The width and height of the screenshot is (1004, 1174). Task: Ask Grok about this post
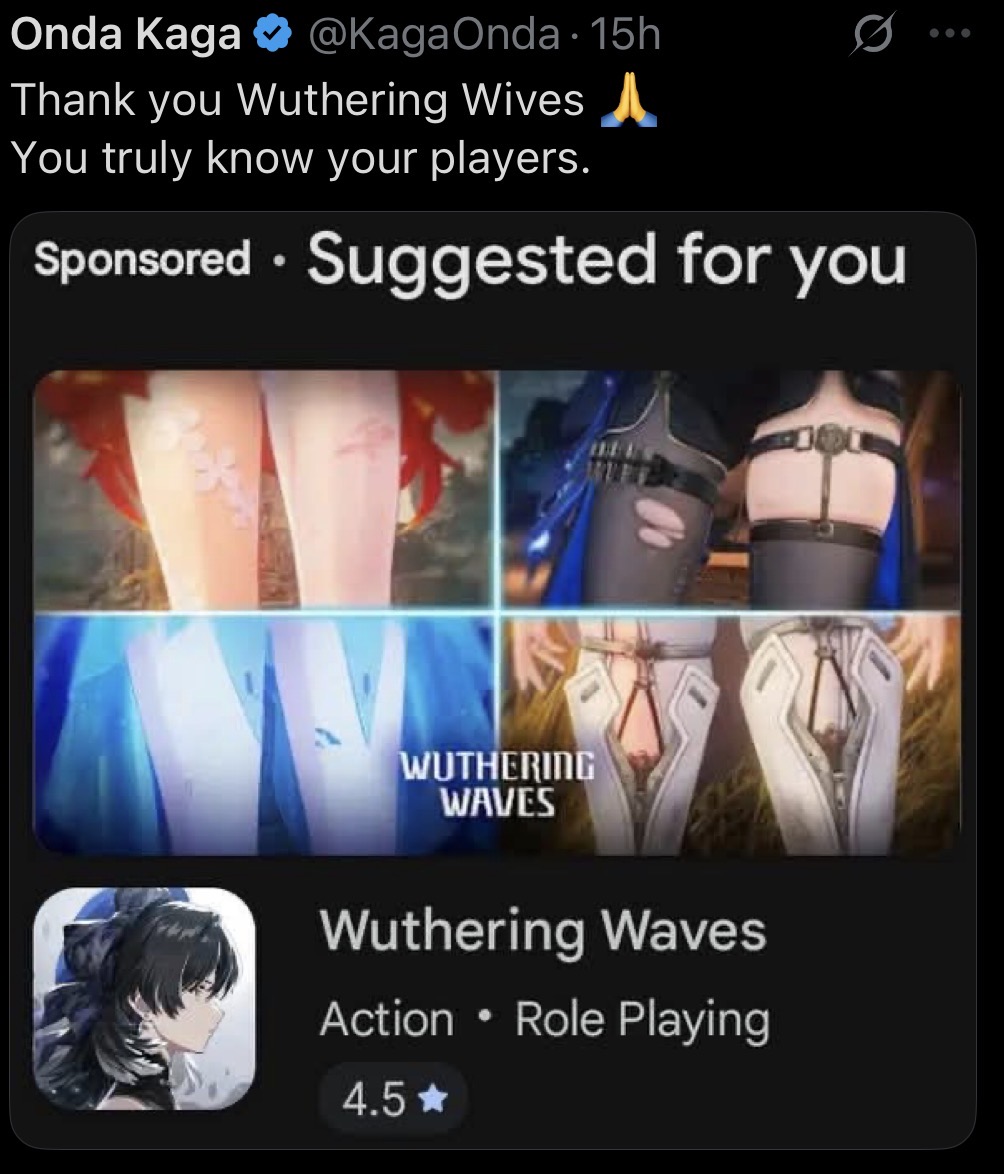click(x=872, y=36)
